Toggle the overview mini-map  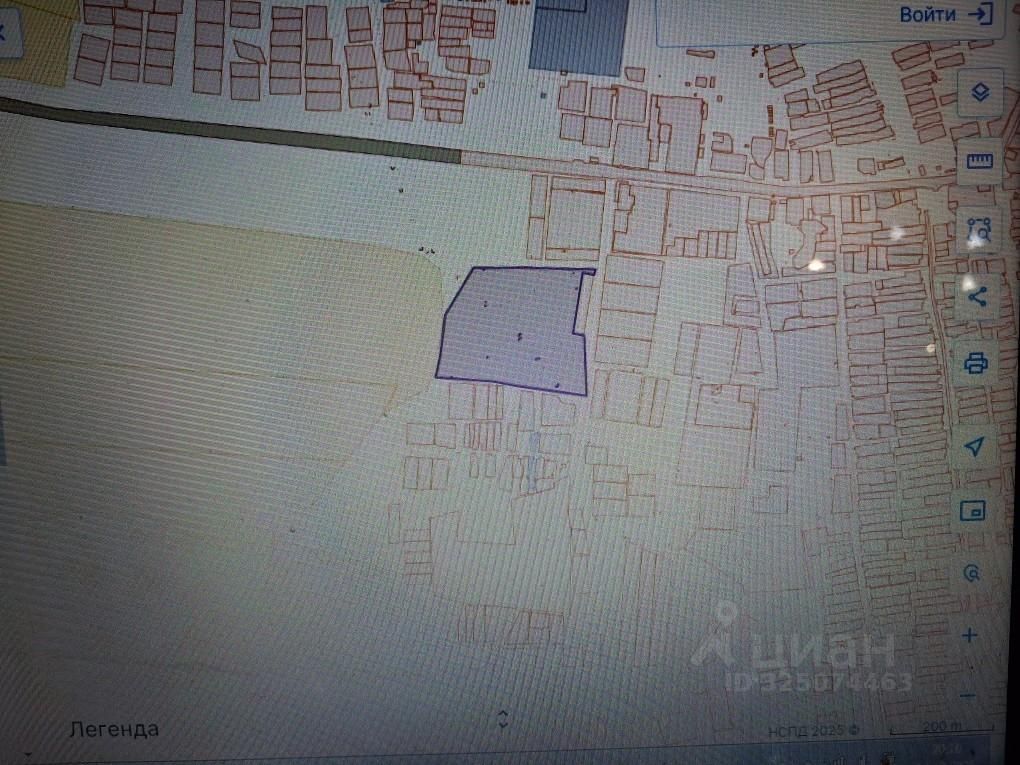972,512
